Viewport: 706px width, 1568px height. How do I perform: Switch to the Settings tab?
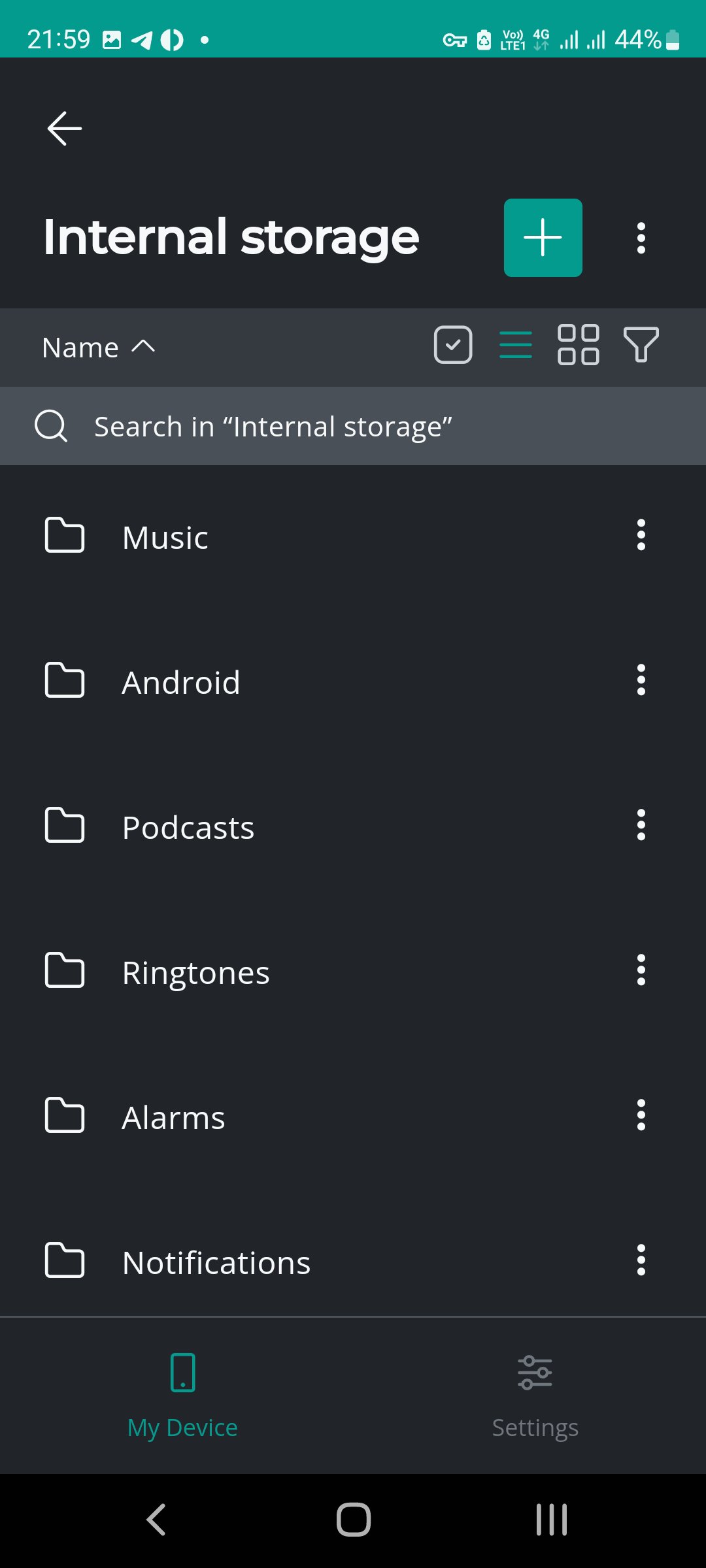[535, 1396]
